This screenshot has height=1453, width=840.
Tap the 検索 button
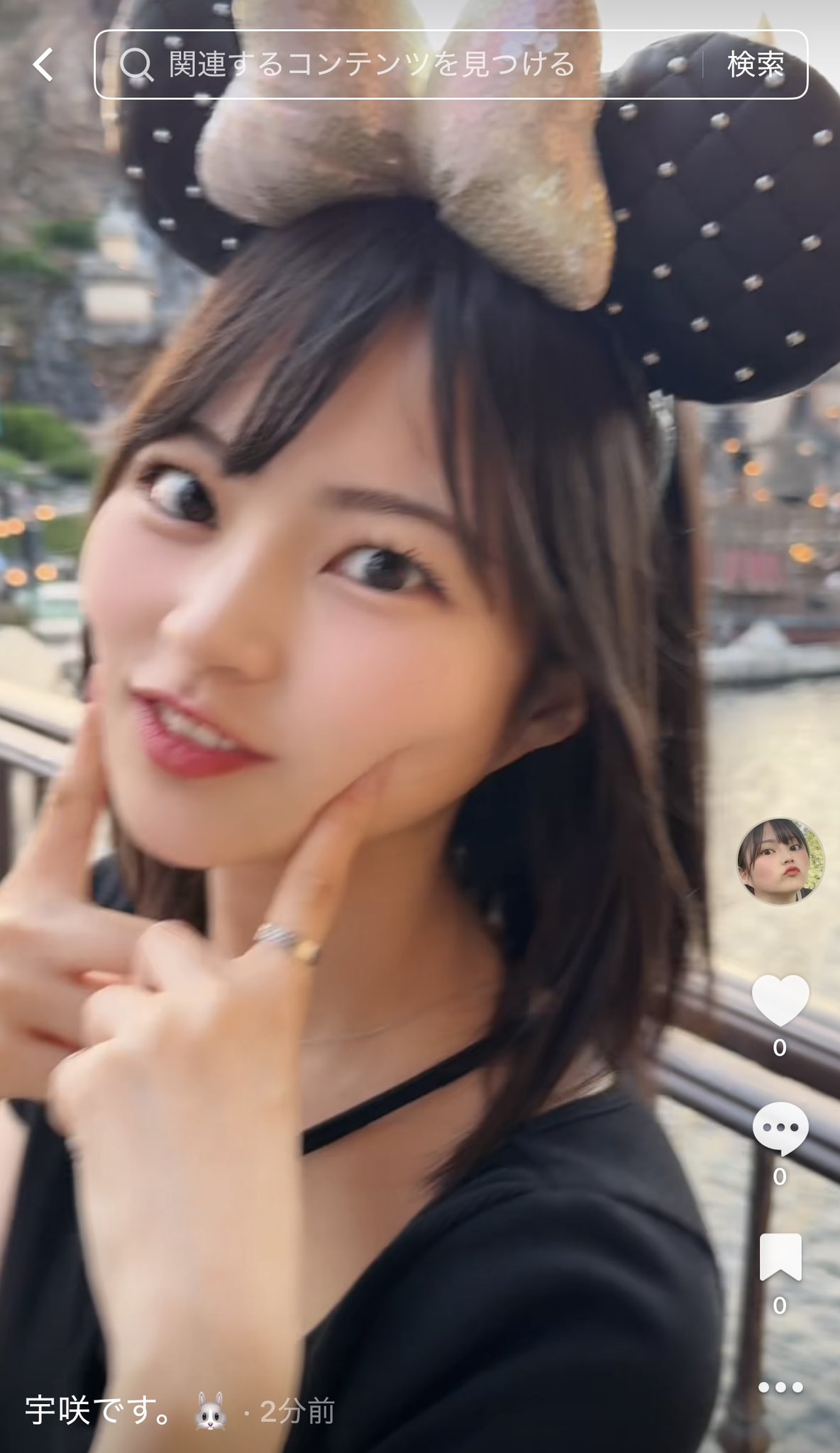(756, 65)
